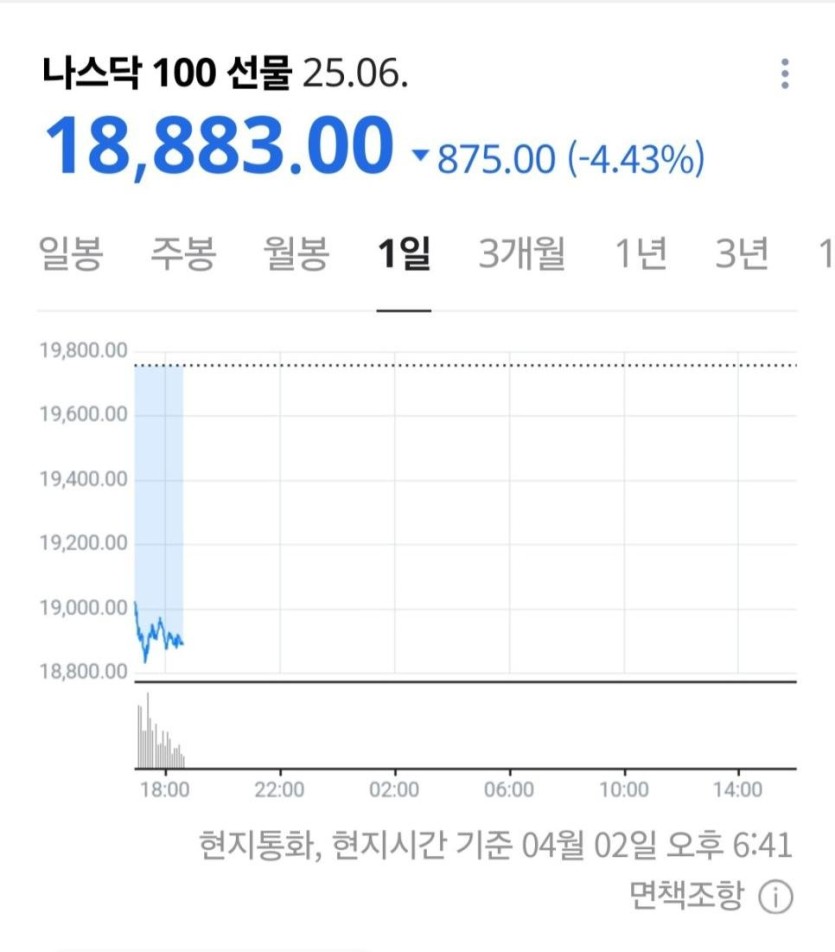Image resolution: width=835 pixels, height=952 pixels.
Task: Change chart range to 1년
Action: [x=641, y=255]
